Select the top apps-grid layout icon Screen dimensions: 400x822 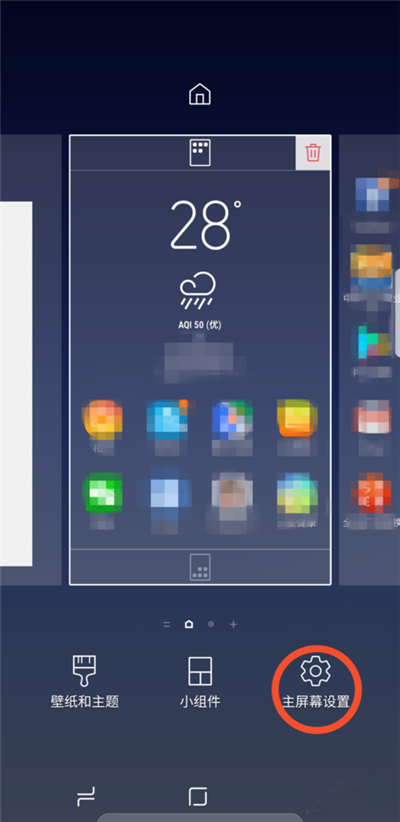point(200,153)
